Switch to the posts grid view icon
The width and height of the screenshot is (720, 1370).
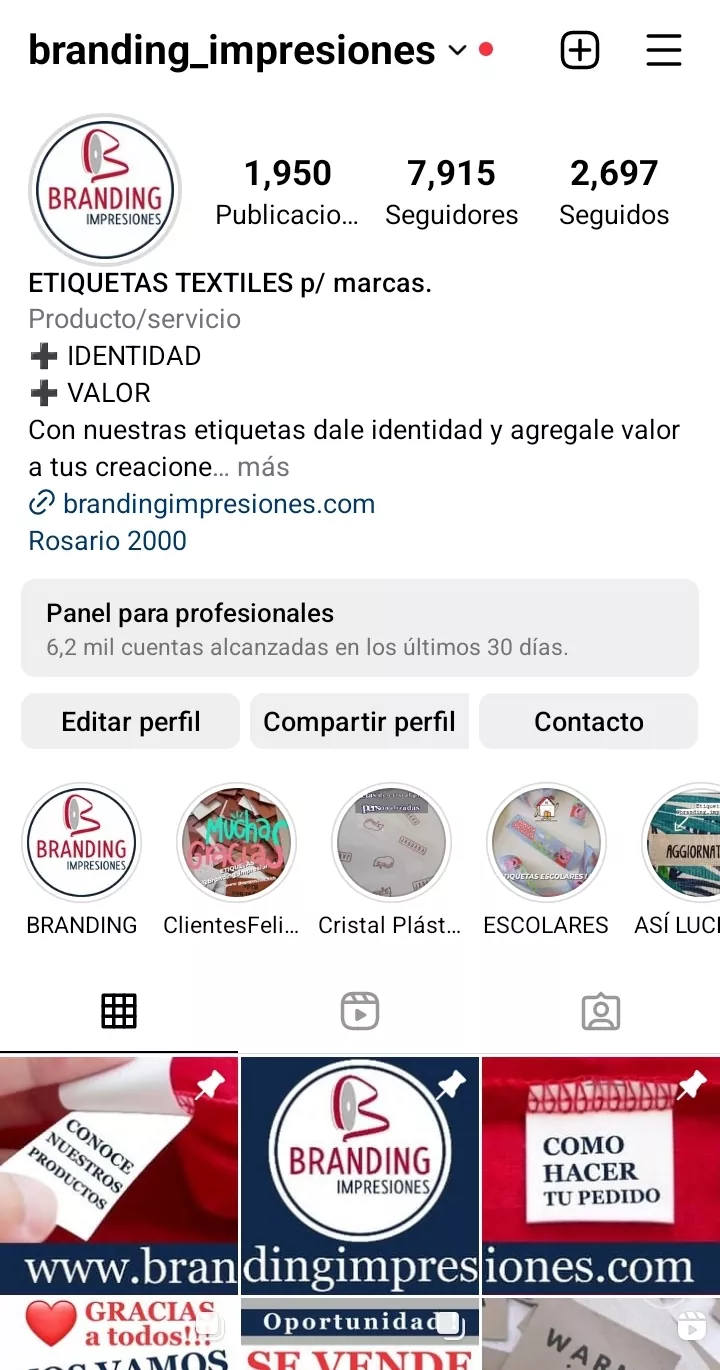[x=119, y=1010]
